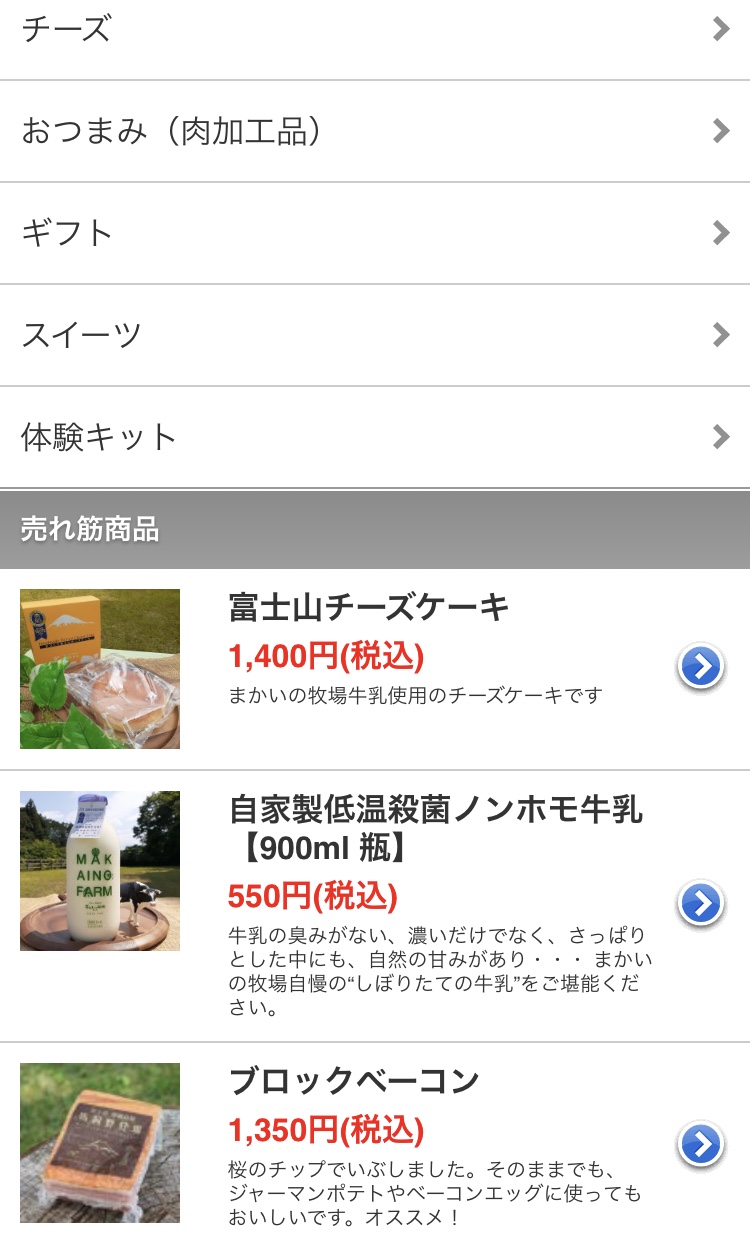Screen dimensions: 750x1248
Task: Open the チーズ category
Action: [x=375, y=30]
